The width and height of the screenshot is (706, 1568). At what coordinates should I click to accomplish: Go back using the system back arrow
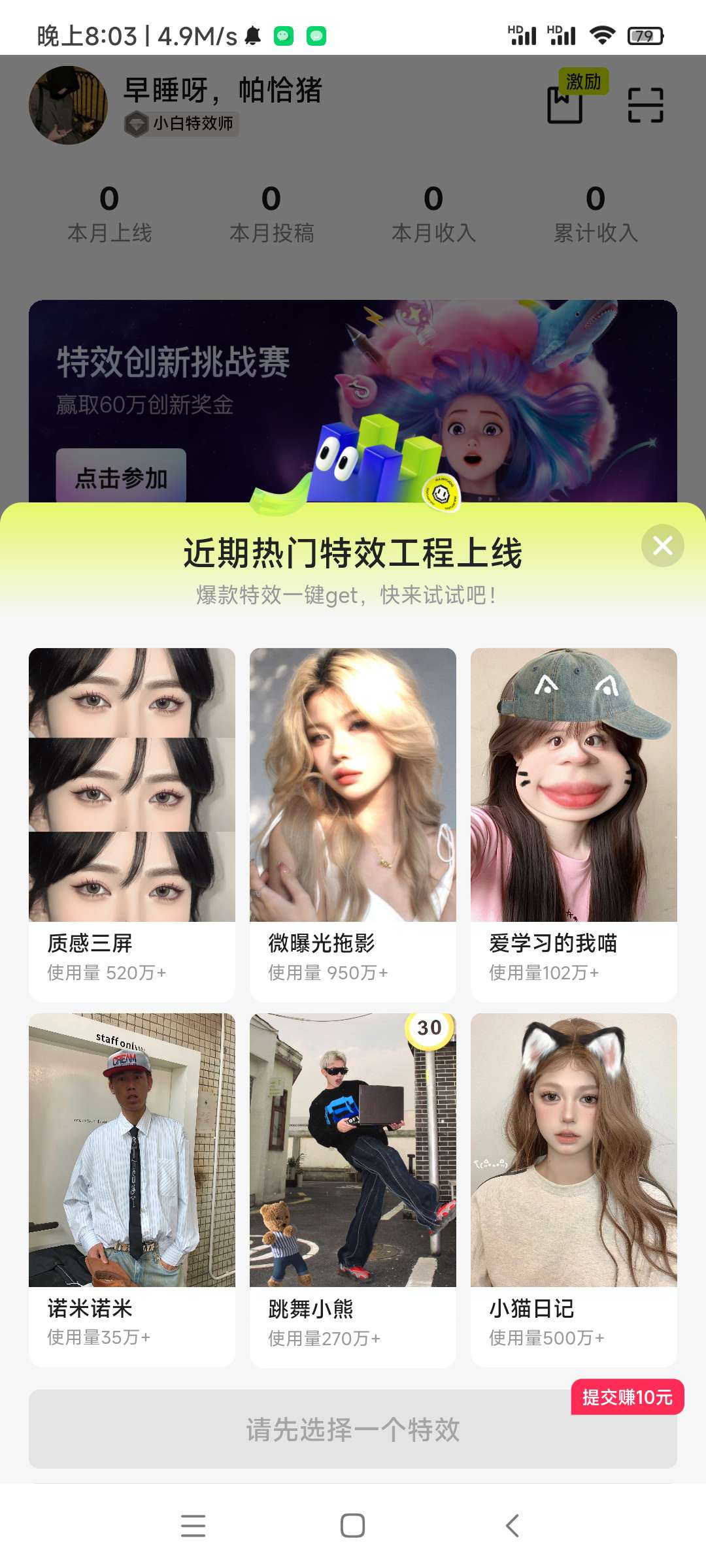click(513, 1526)
